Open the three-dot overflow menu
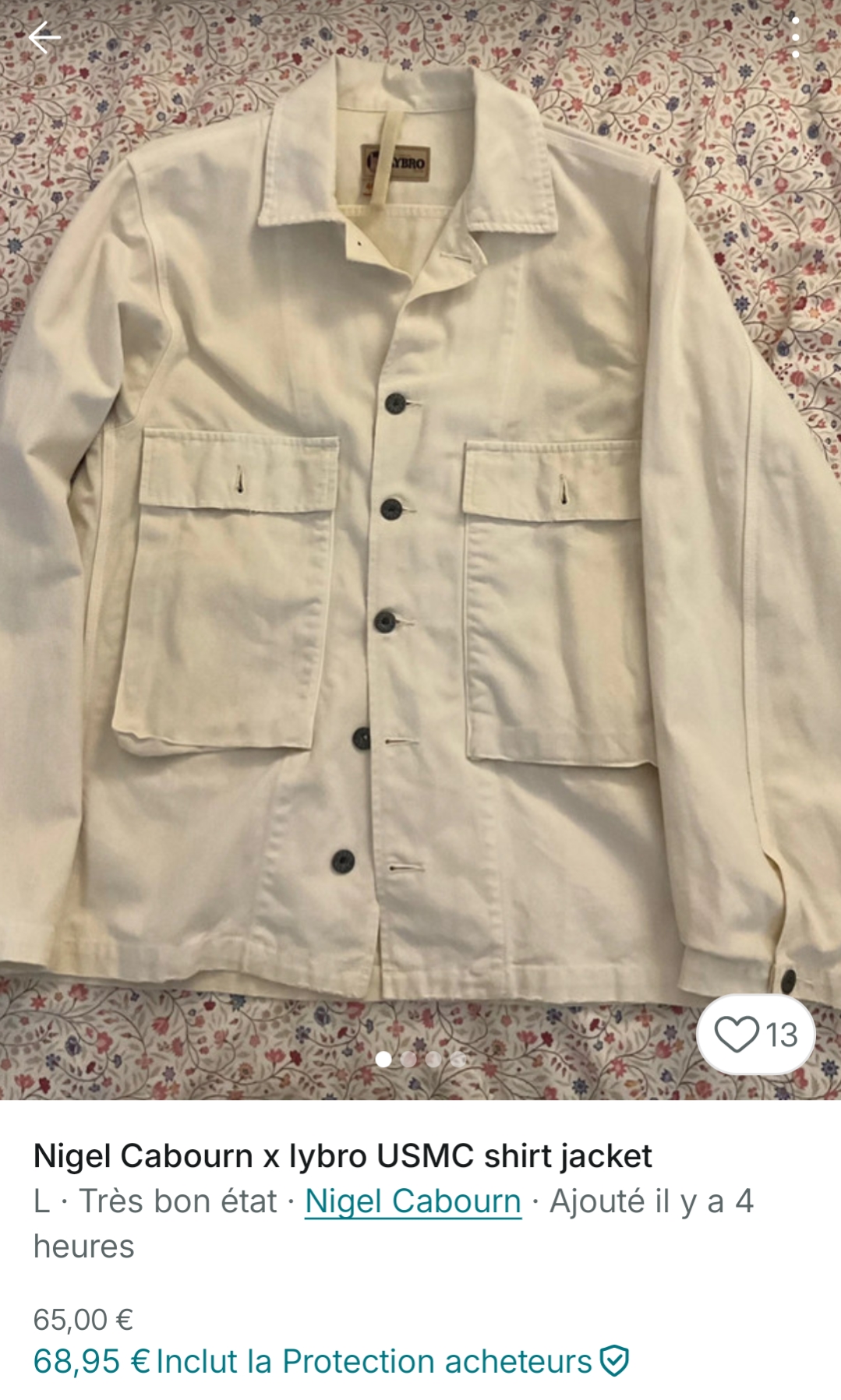This screenshot has height=1400, width=841. [795, 37]
